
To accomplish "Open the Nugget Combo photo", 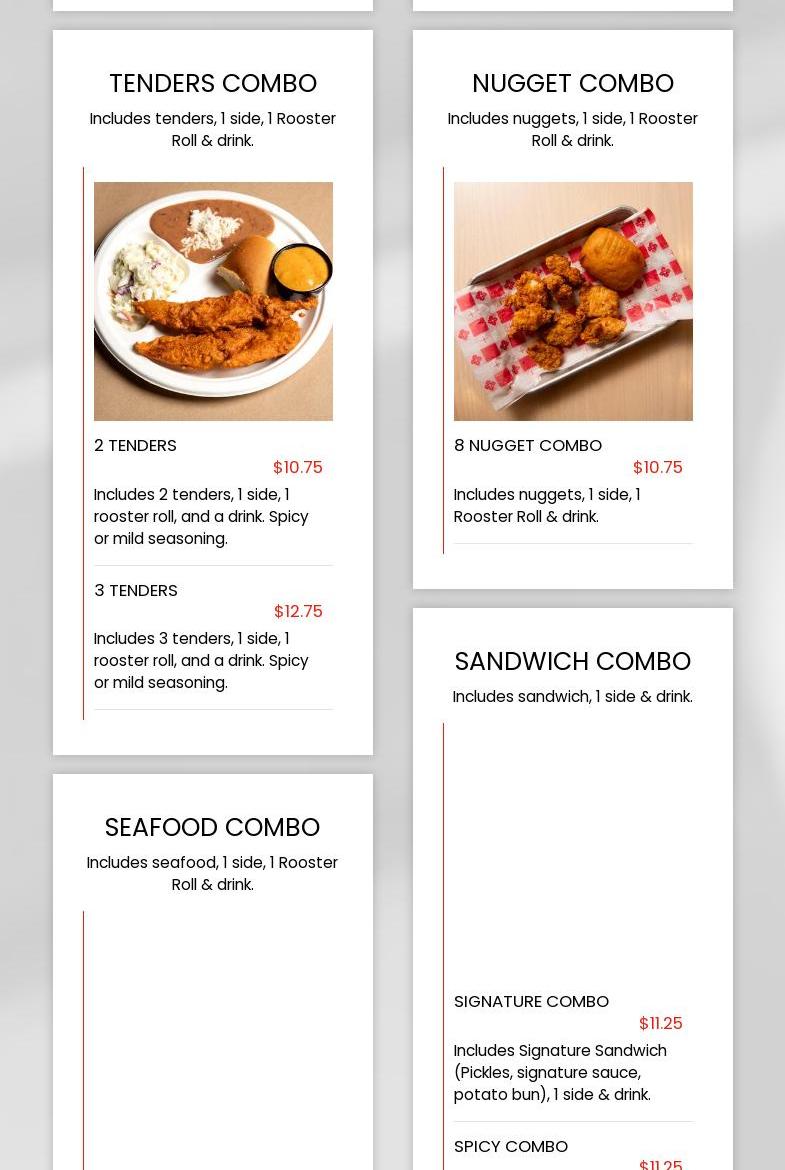I will click(x=573, y=301).
